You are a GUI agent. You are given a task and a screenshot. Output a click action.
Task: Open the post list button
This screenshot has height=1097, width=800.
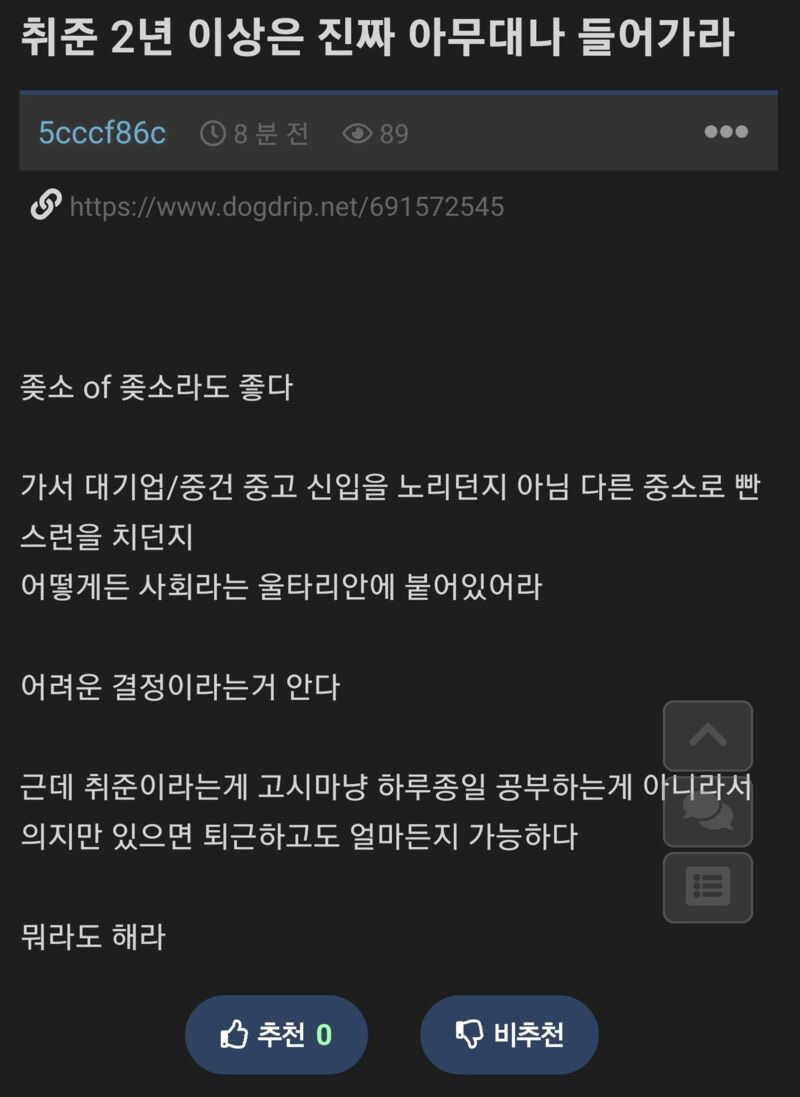click(708, 887)
